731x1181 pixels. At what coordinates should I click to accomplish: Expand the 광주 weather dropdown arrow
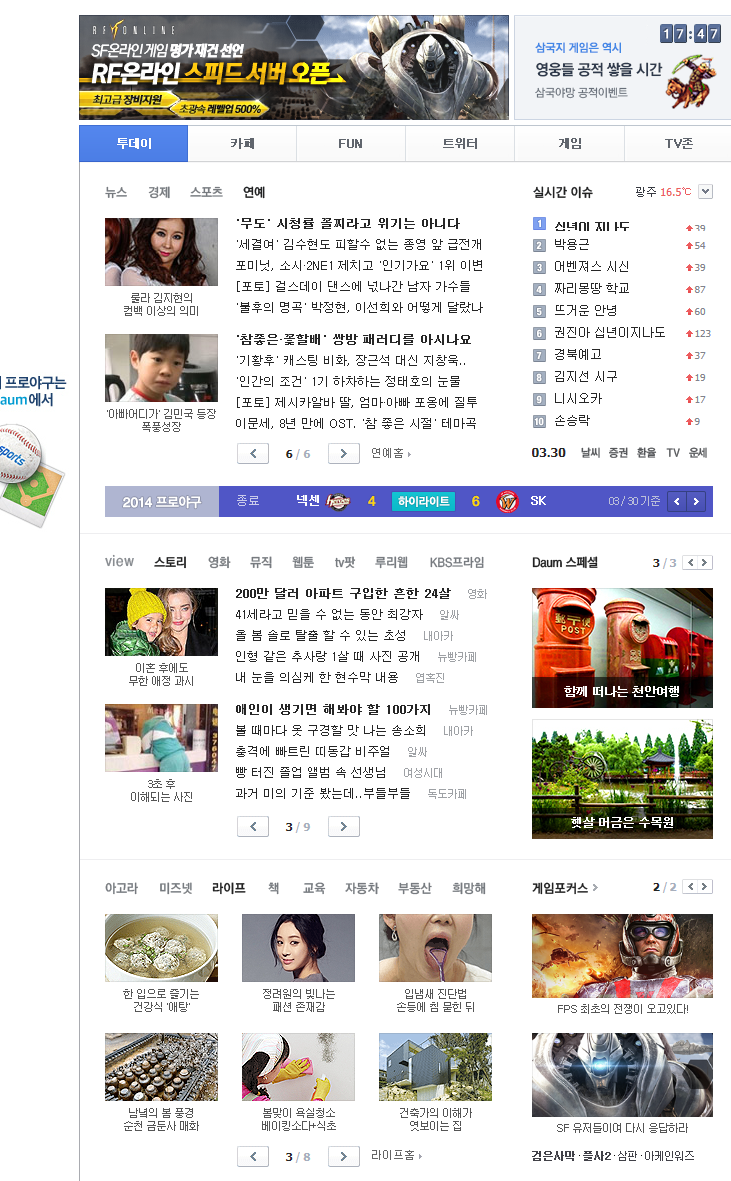click(705, 191)
